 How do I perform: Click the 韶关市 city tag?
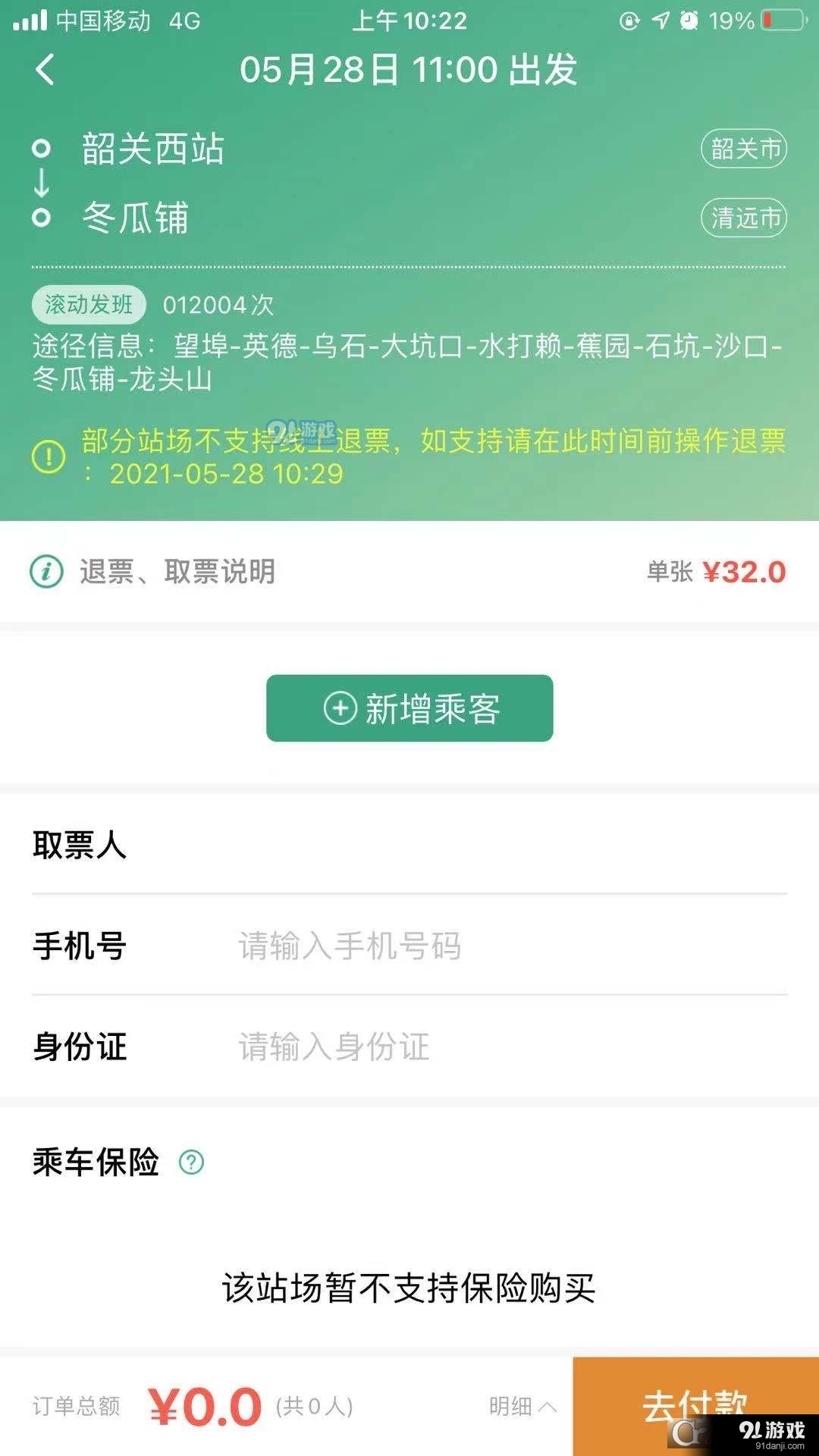tap(744, 149)
